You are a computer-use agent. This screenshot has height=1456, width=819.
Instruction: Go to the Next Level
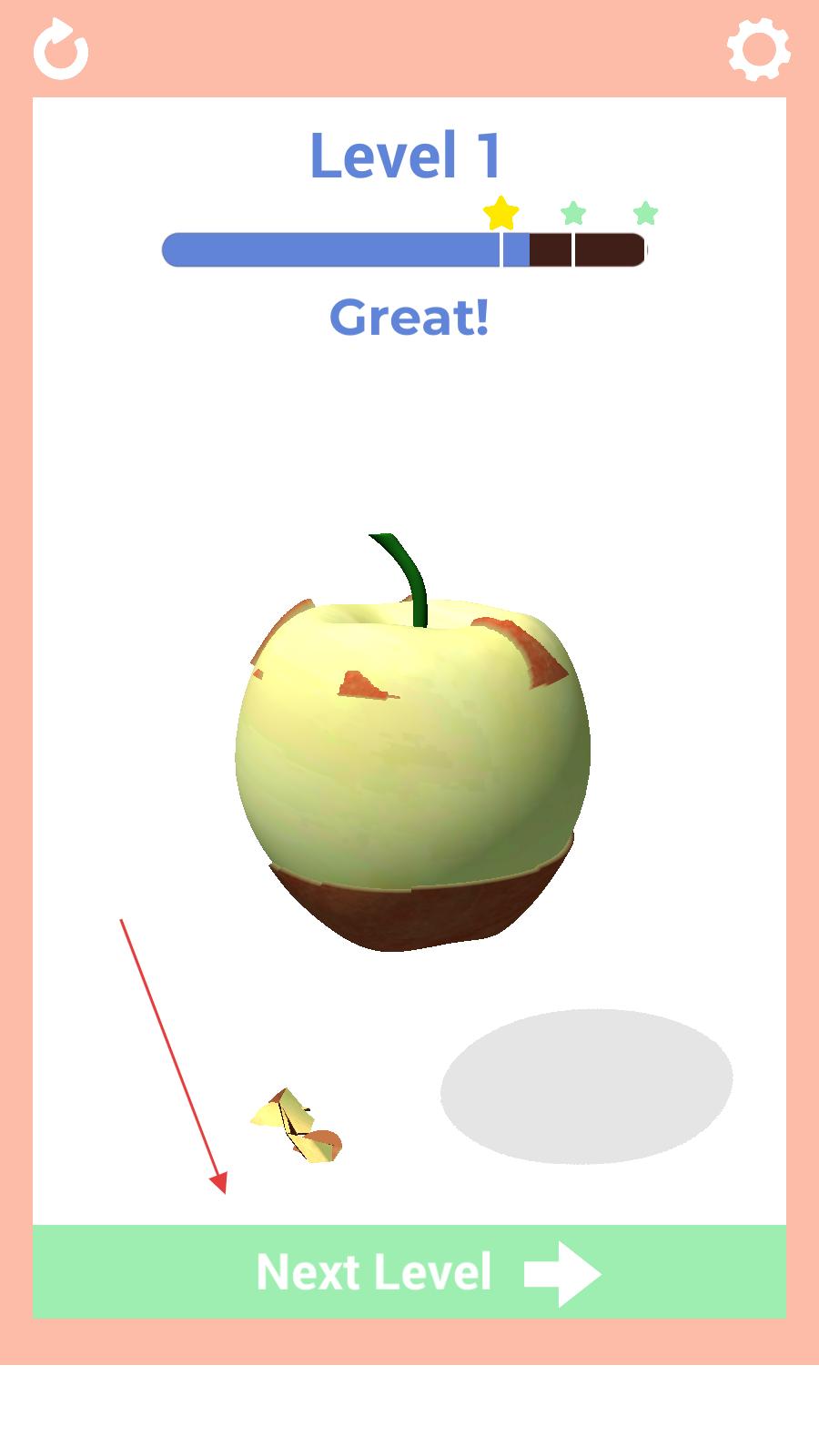point(409,1271)
